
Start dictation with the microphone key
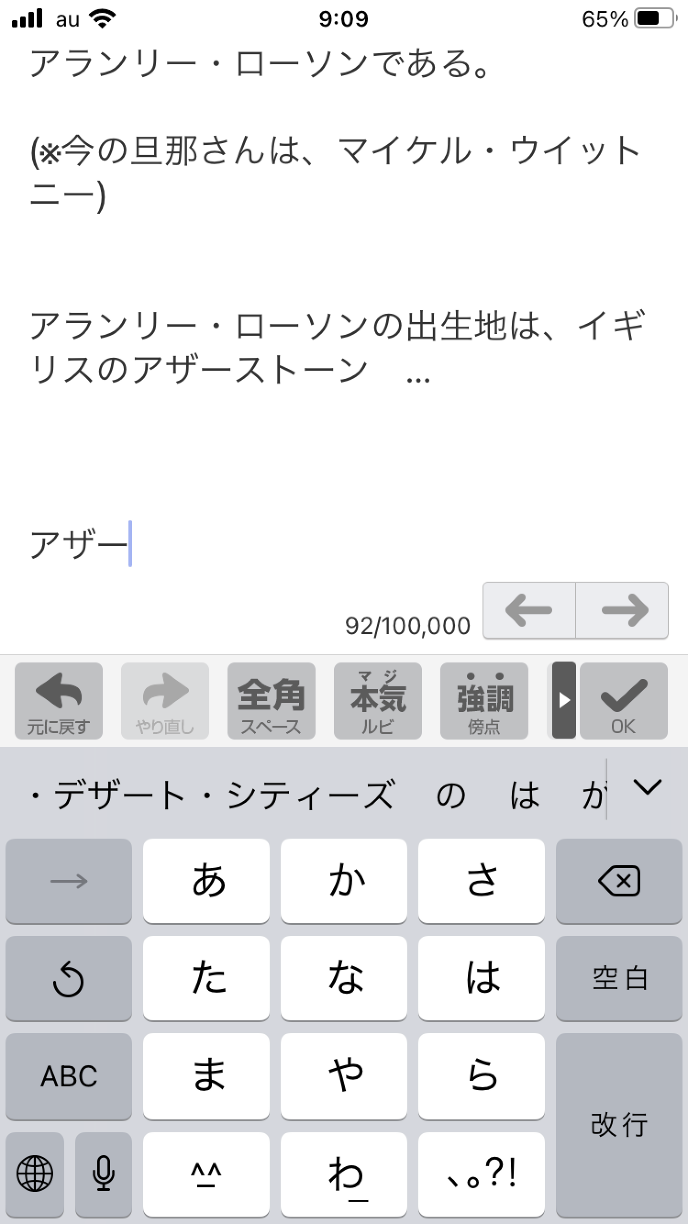[x=103, y=1172]
